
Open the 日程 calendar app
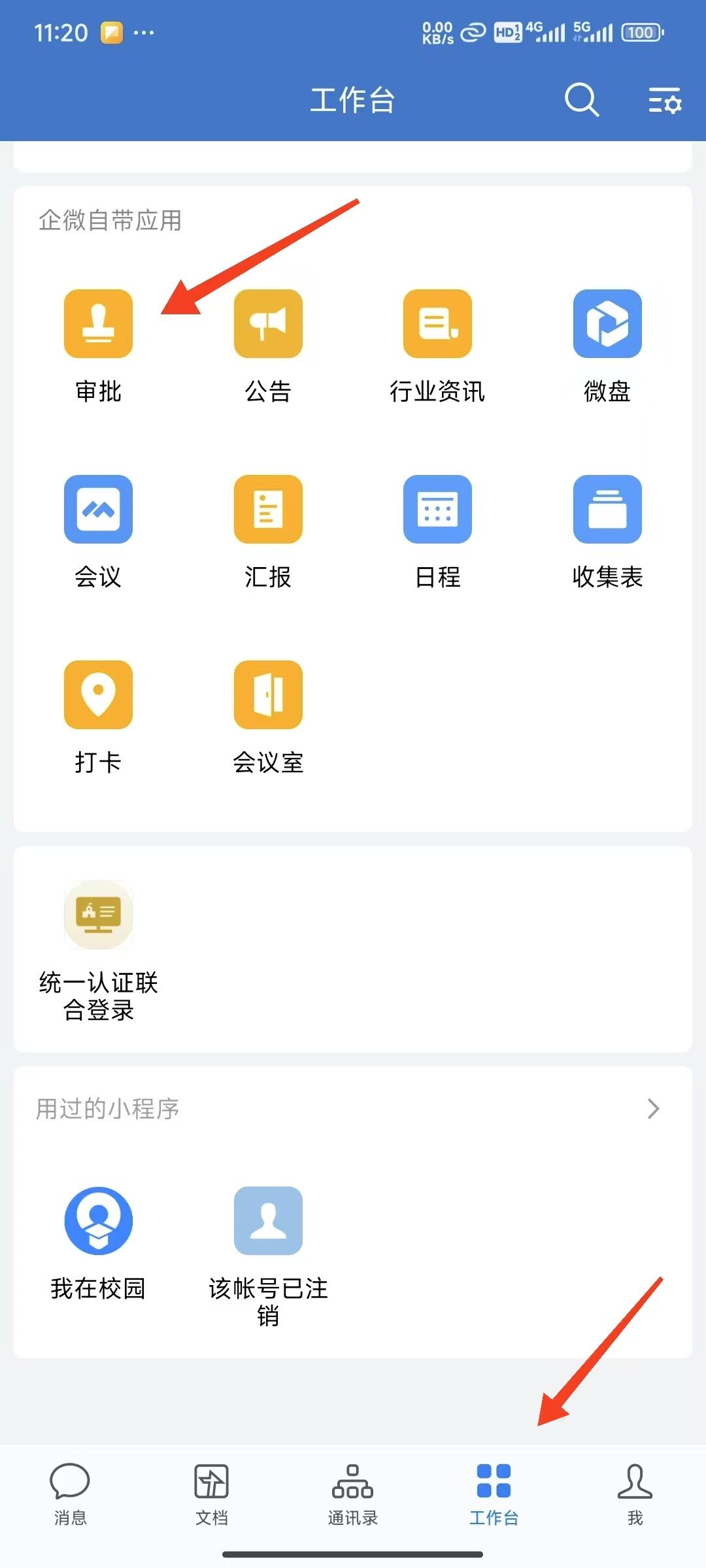[x=437, y=510]
